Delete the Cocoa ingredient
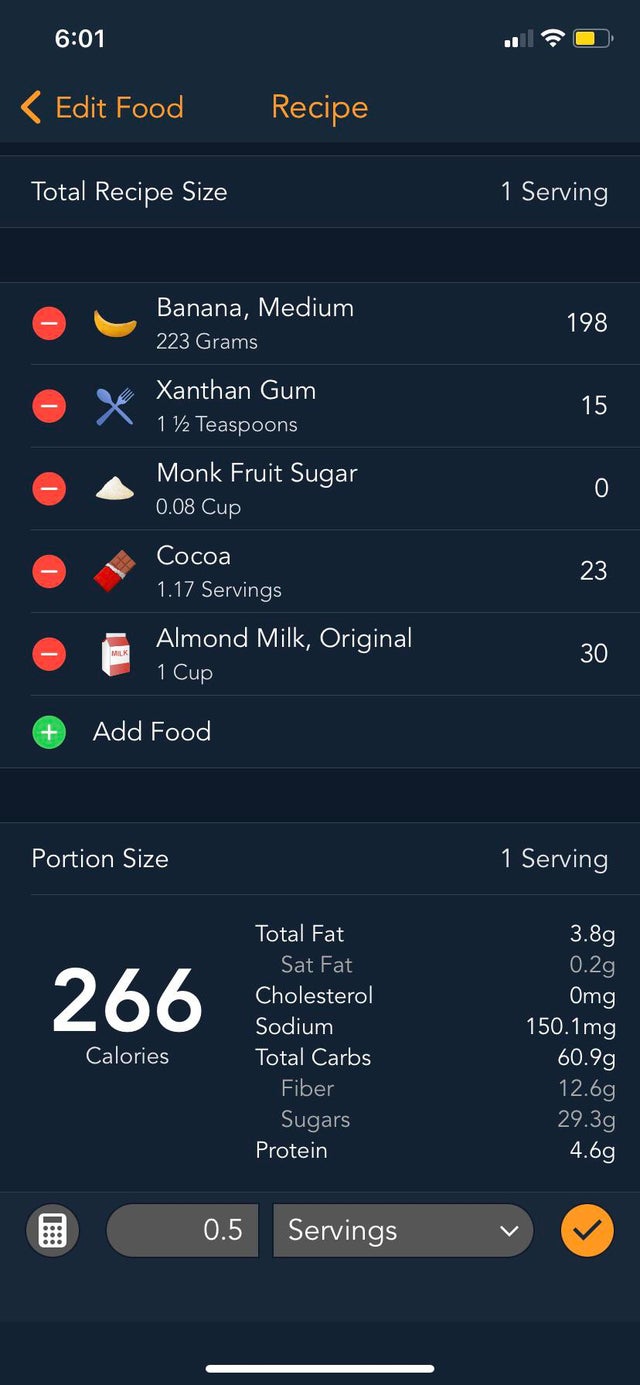 coord(49,571)
